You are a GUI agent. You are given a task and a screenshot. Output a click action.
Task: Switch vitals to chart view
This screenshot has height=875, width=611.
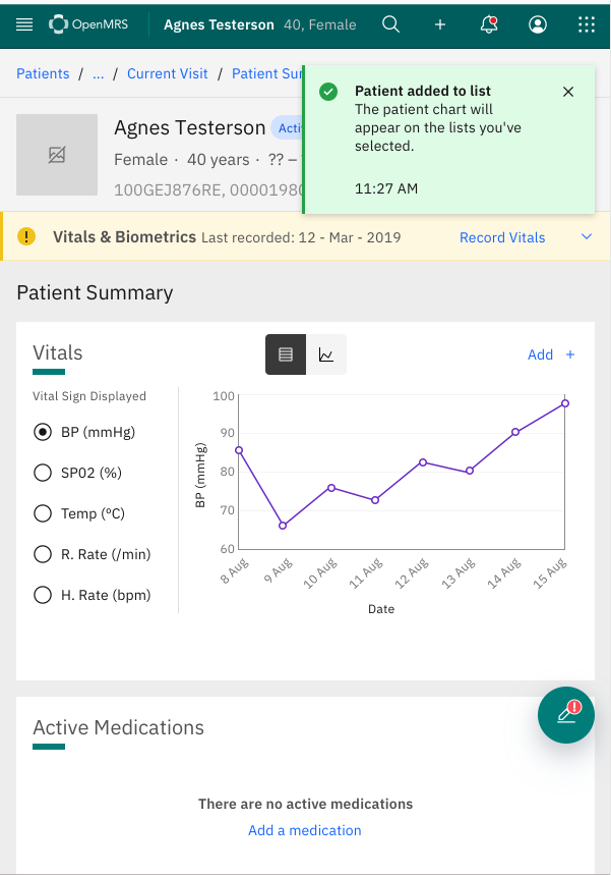click(x=326, y=355)
